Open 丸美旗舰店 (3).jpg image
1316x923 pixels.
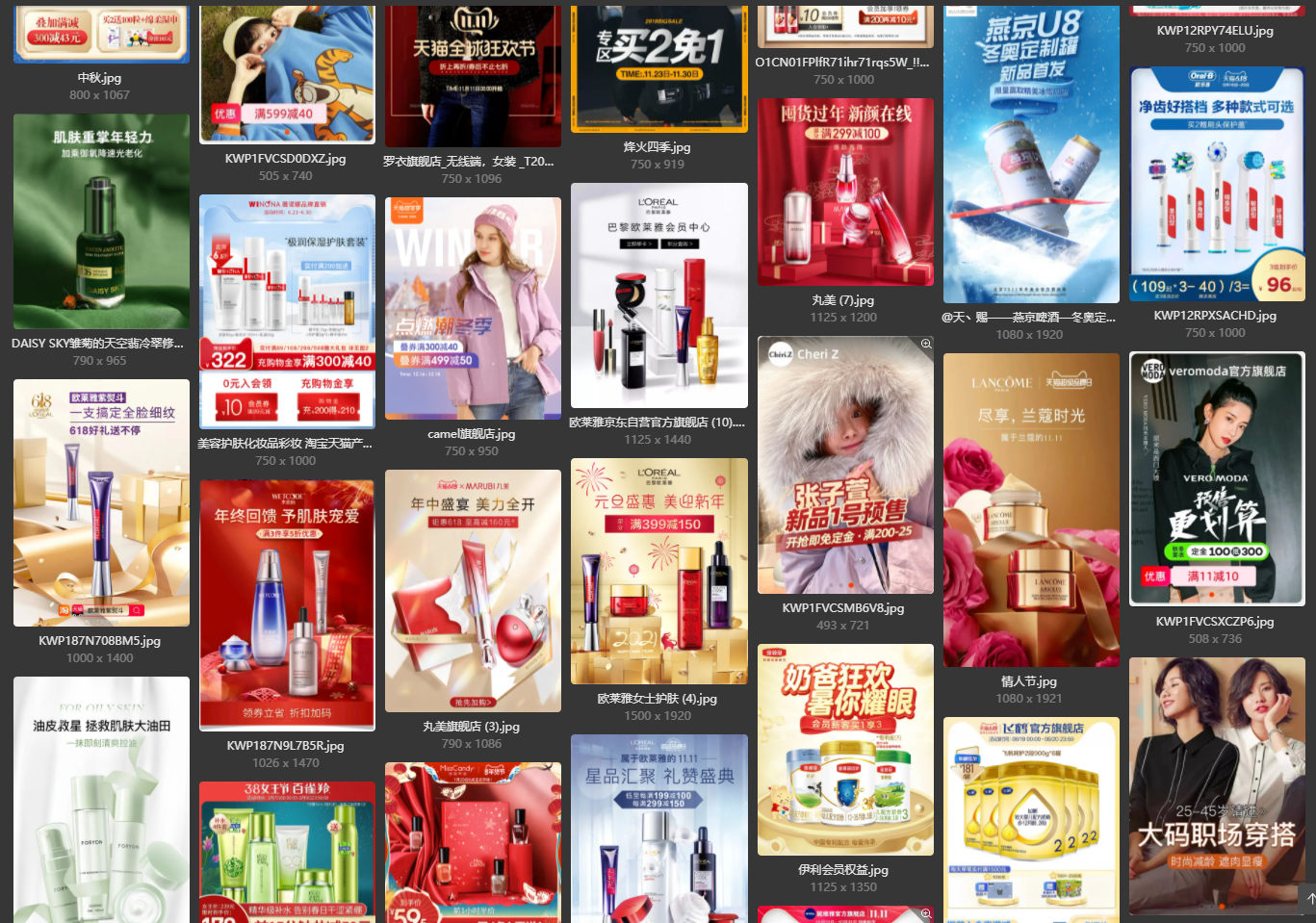[473, 591]
